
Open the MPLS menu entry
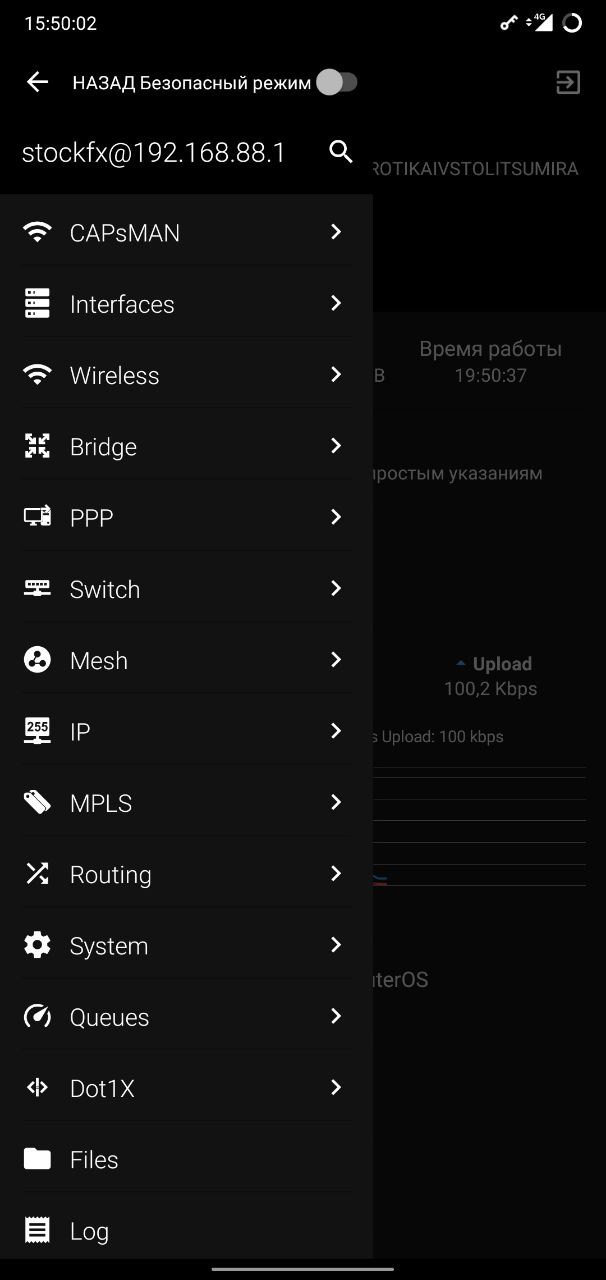point(186,803)
